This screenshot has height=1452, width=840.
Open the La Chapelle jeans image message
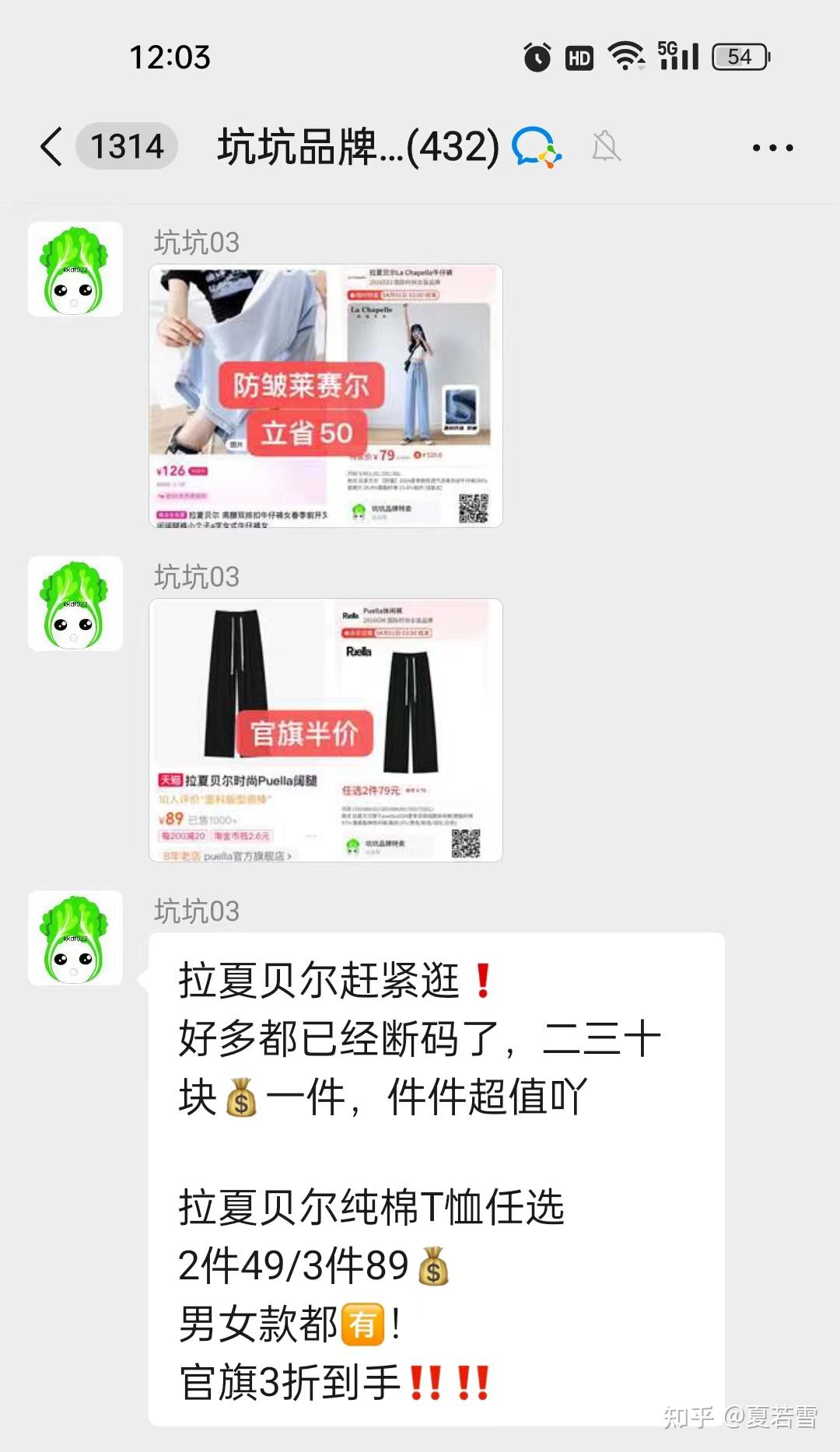[x=325, y=396]
